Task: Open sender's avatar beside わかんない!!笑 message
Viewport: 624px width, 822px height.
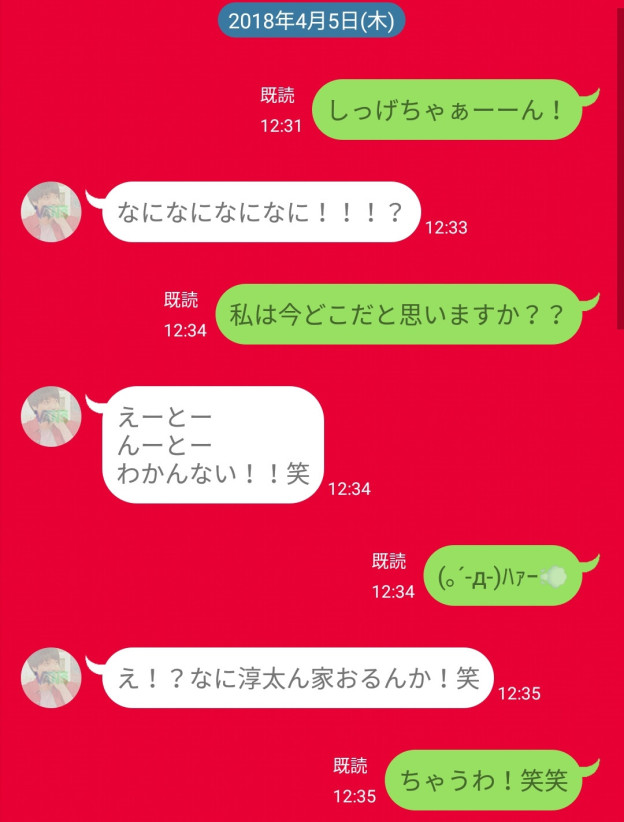Action: (51, 416)
